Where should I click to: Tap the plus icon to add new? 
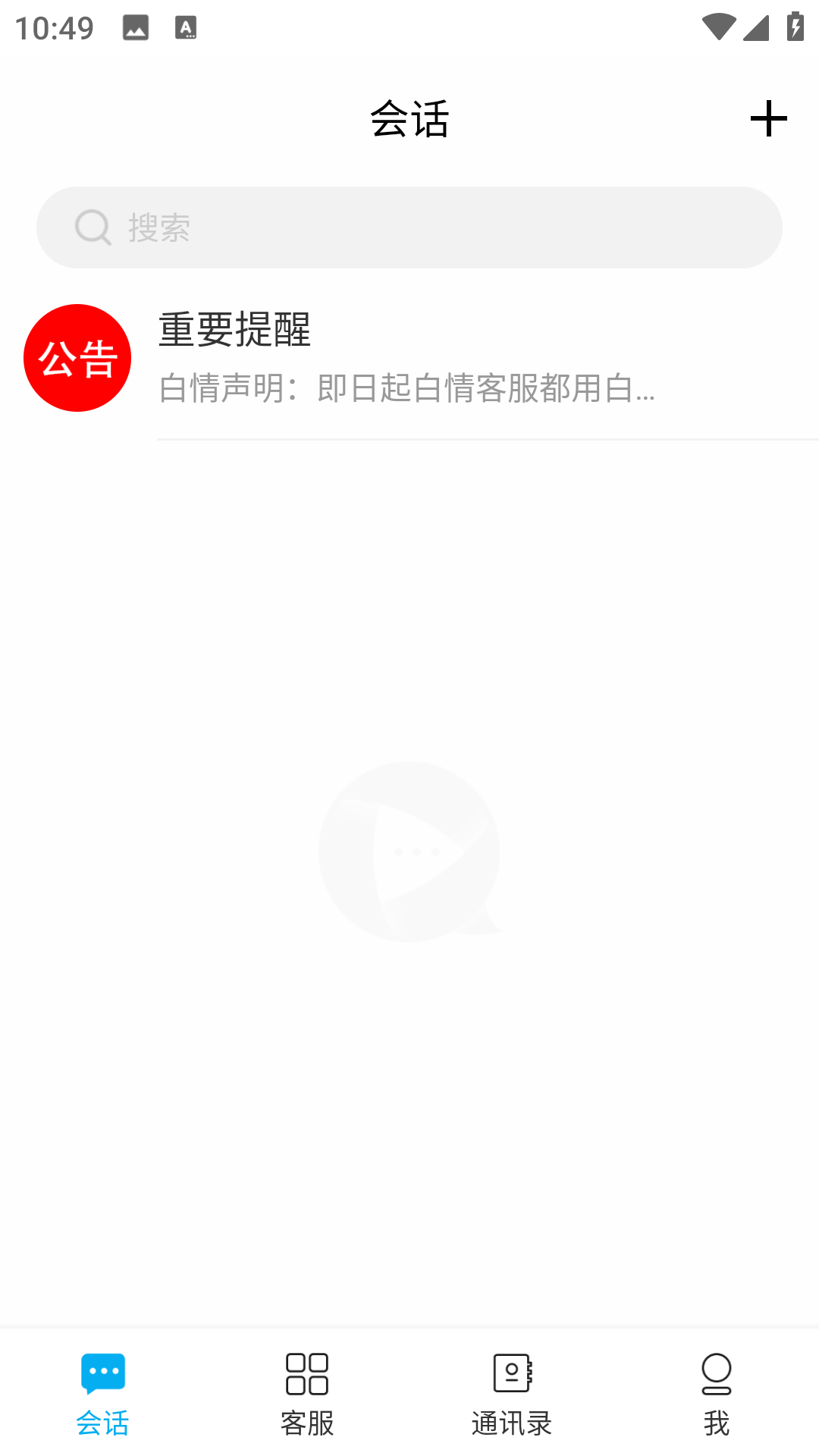(x=768, y=119)
